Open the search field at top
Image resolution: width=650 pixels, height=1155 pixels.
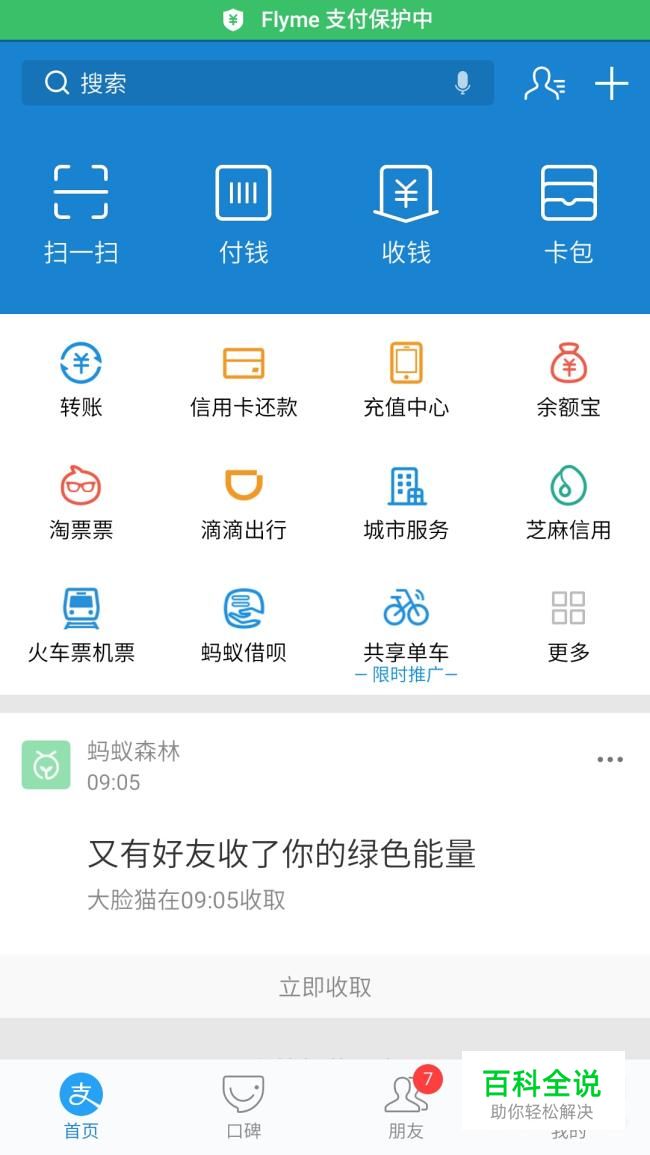240,83
